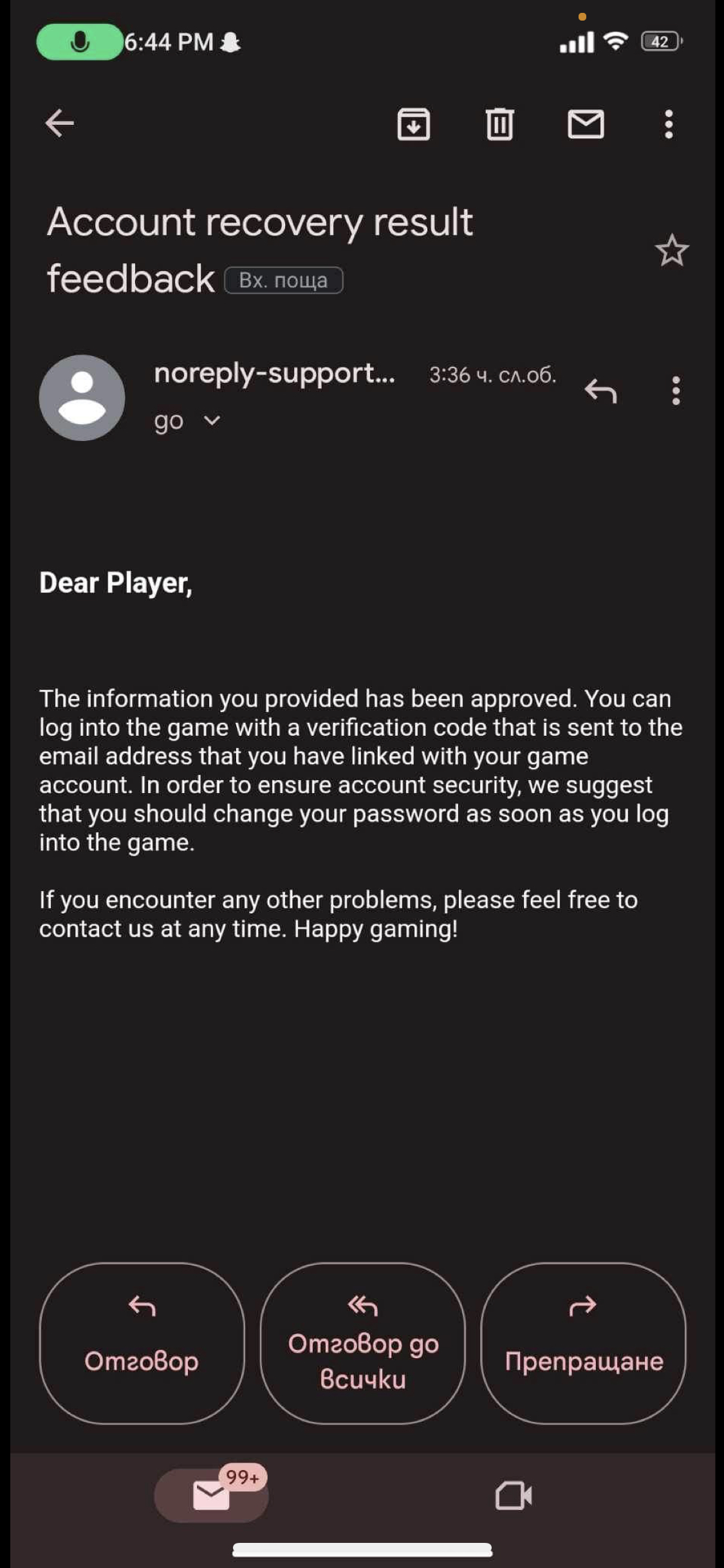This screenshot has height=1568, width=724.
Task: Star the Account recovery email
Action: pos(672,250)
